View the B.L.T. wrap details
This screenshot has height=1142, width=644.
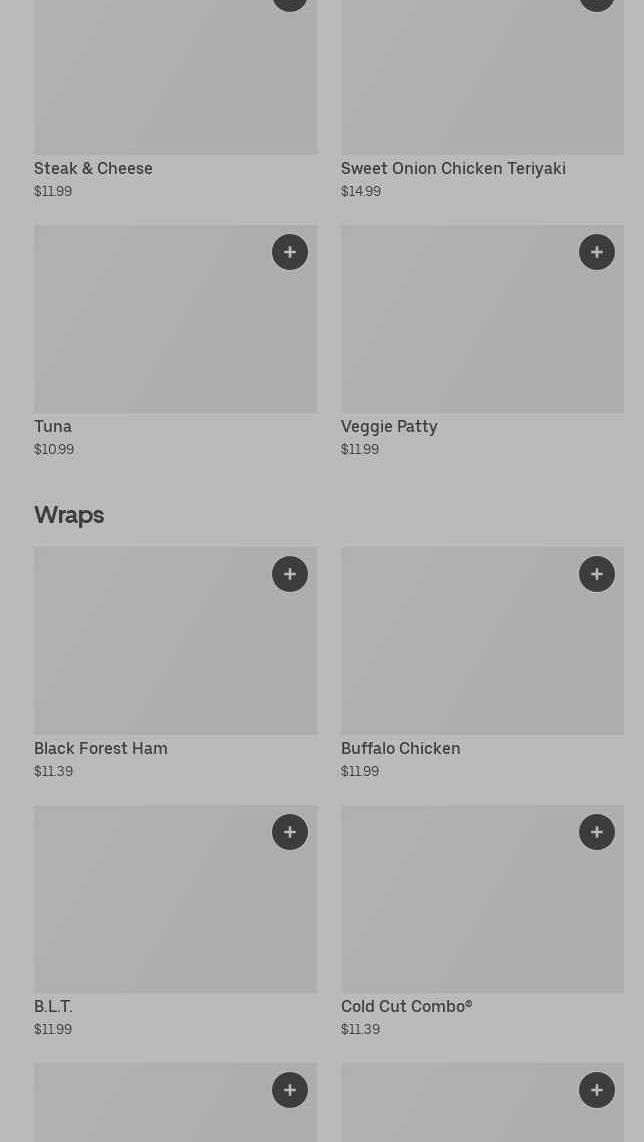tap(176, 921)
